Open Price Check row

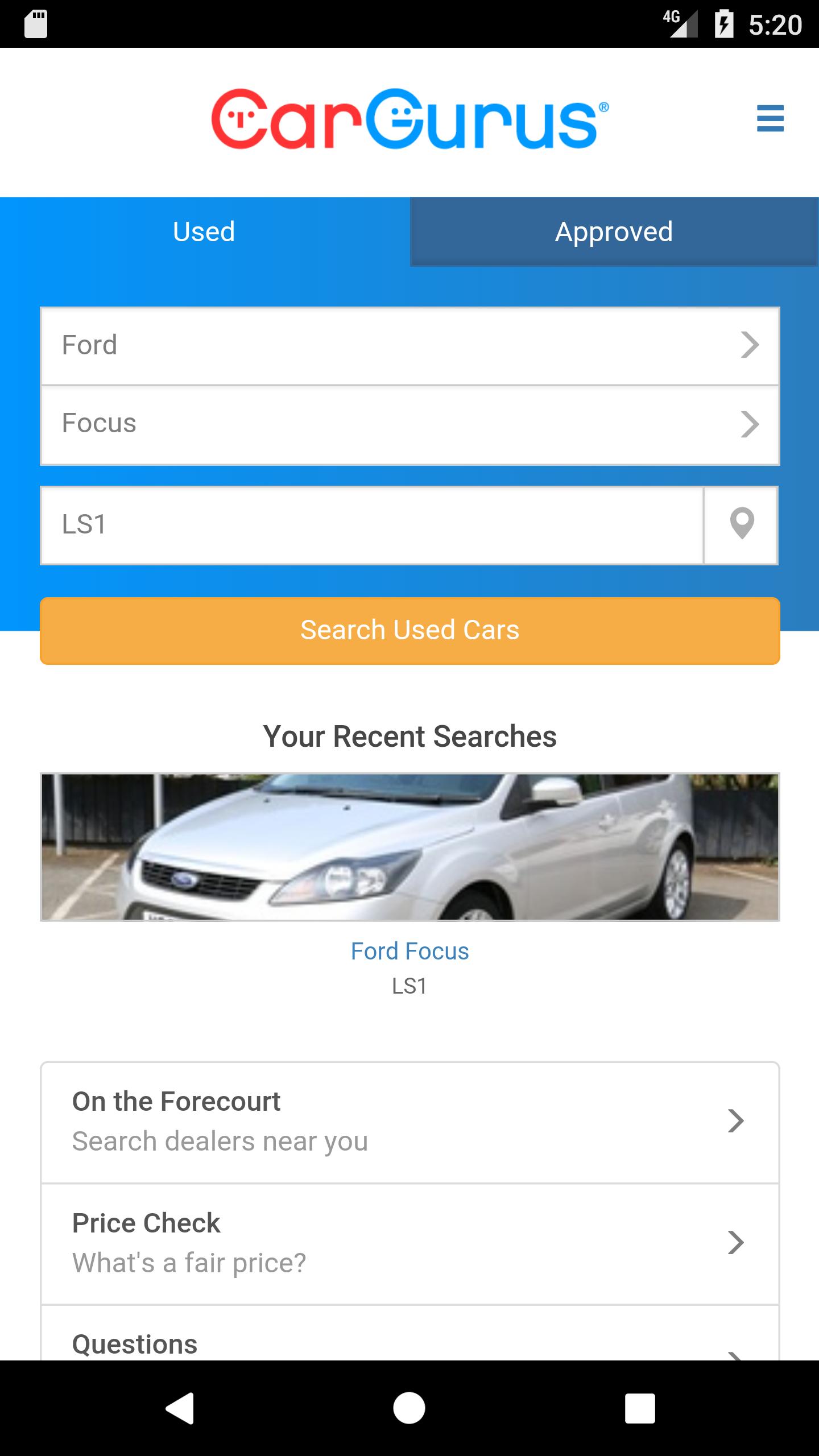click(x=409, y=1243)
